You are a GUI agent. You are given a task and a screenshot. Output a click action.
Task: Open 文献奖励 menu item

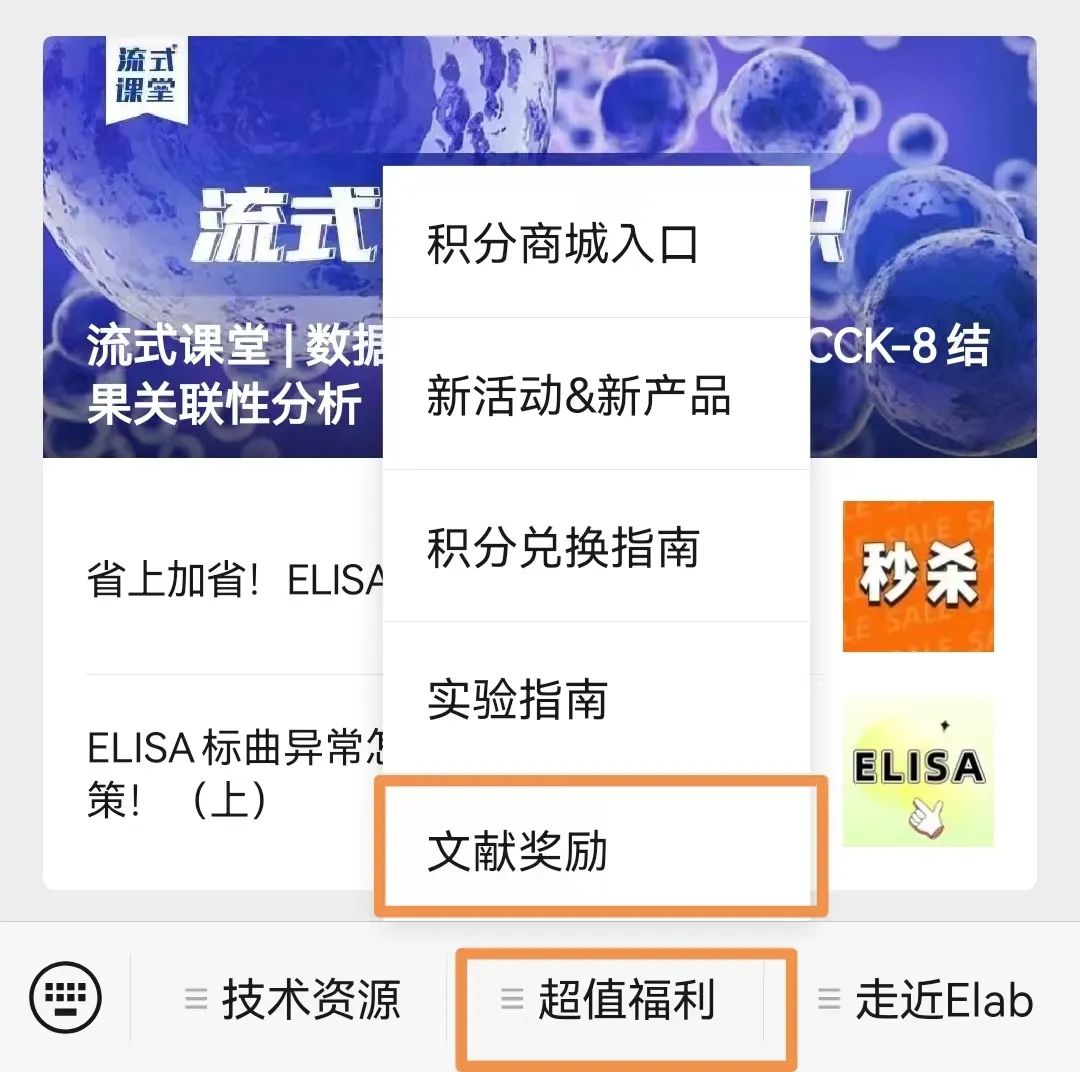tap(596, 852)
